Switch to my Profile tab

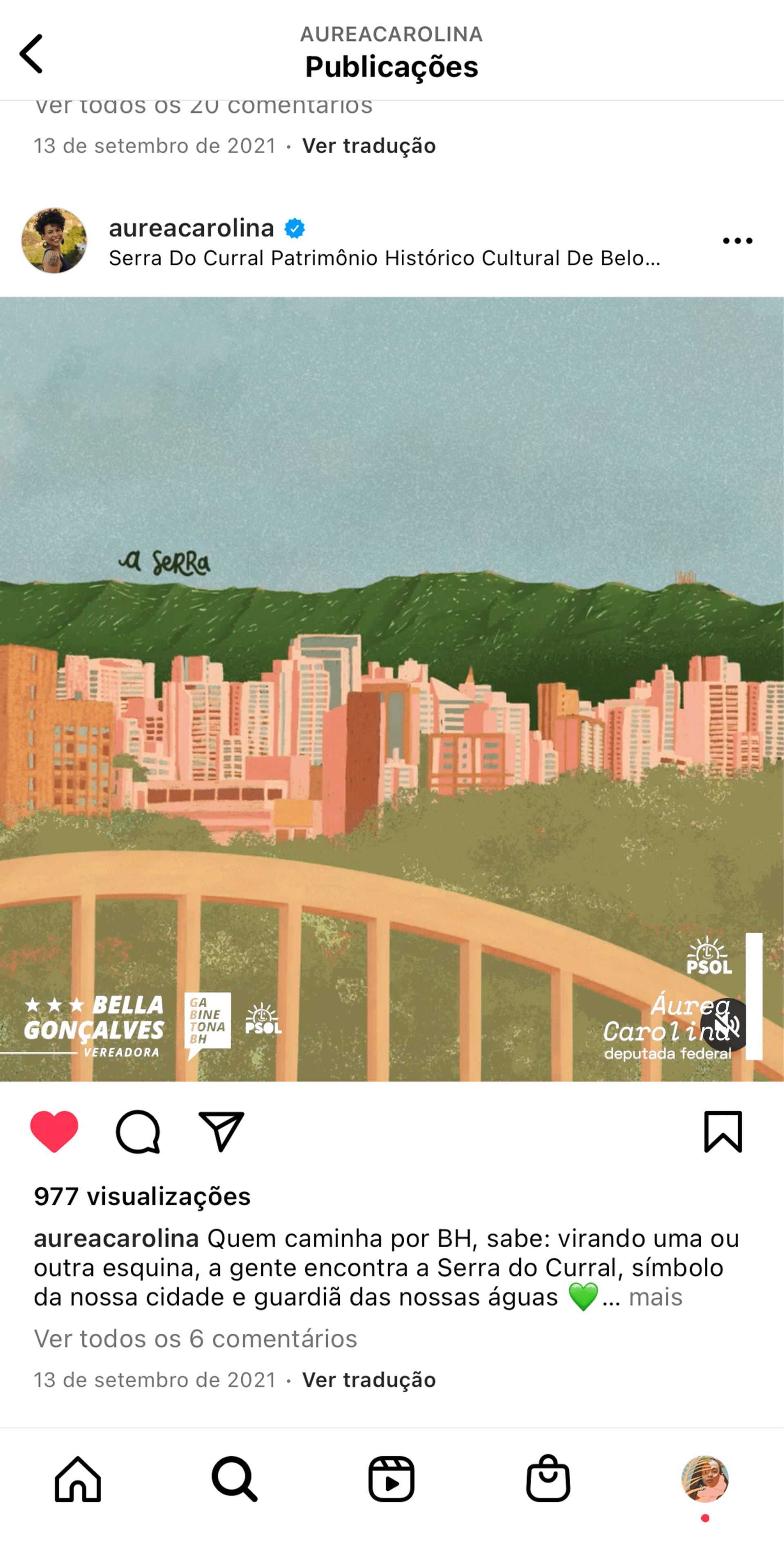[x=705, y=1479]
